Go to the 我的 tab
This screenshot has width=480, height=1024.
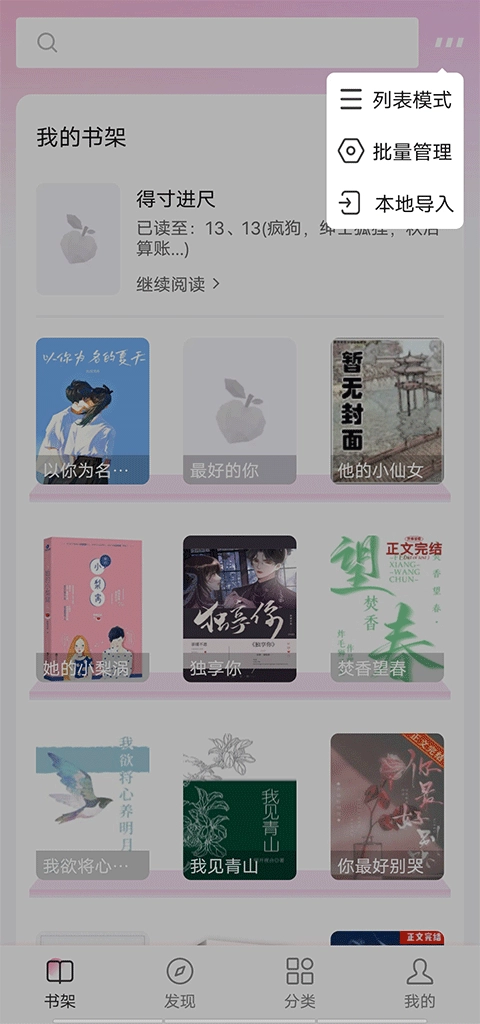(x=420, y=984)
